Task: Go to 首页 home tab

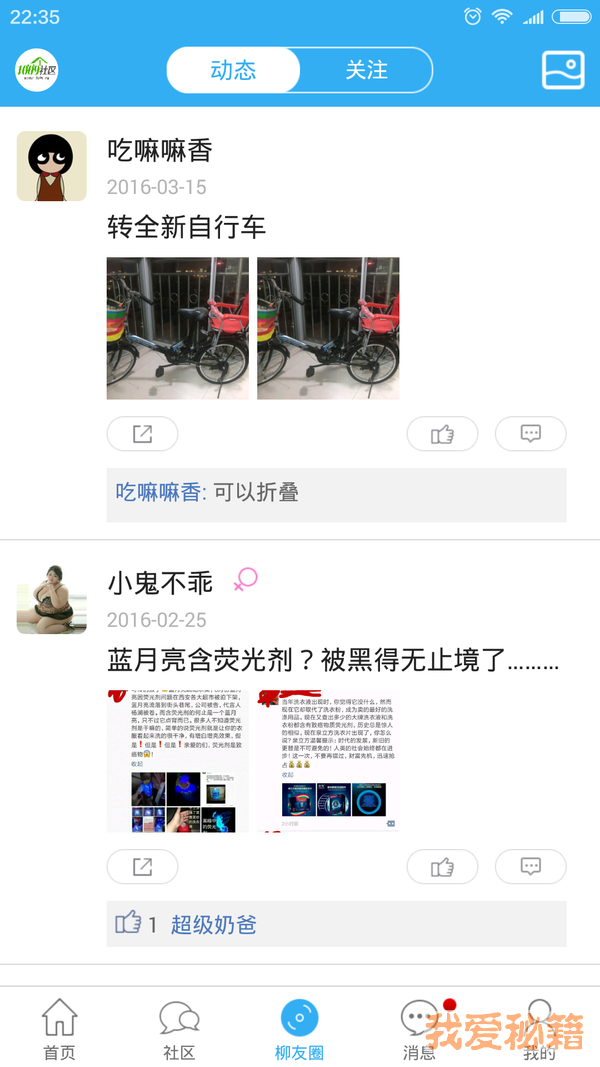Action: click(x=59, y=1028)
